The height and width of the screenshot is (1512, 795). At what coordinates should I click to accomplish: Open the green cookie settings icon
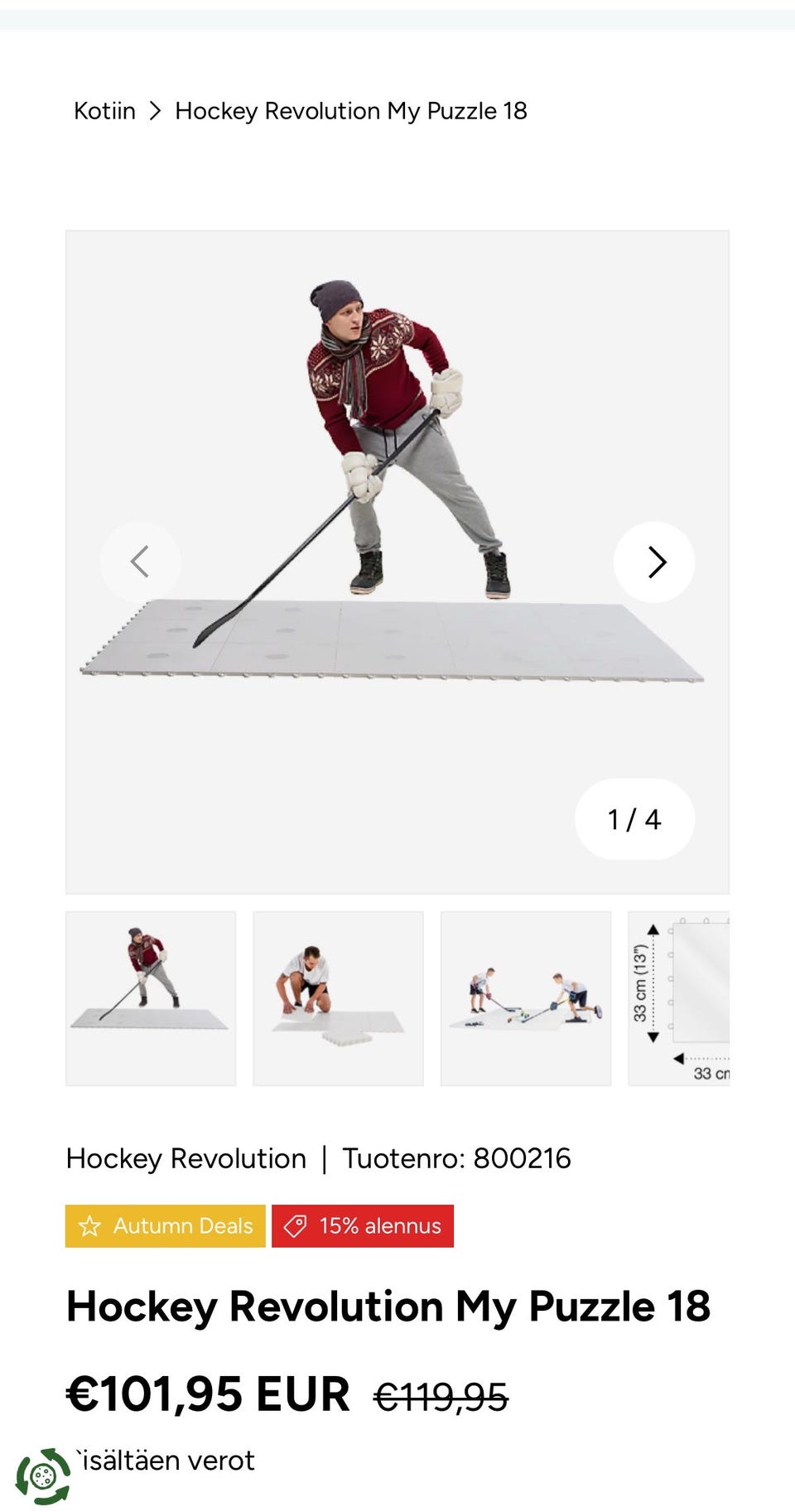point(43,1476)
